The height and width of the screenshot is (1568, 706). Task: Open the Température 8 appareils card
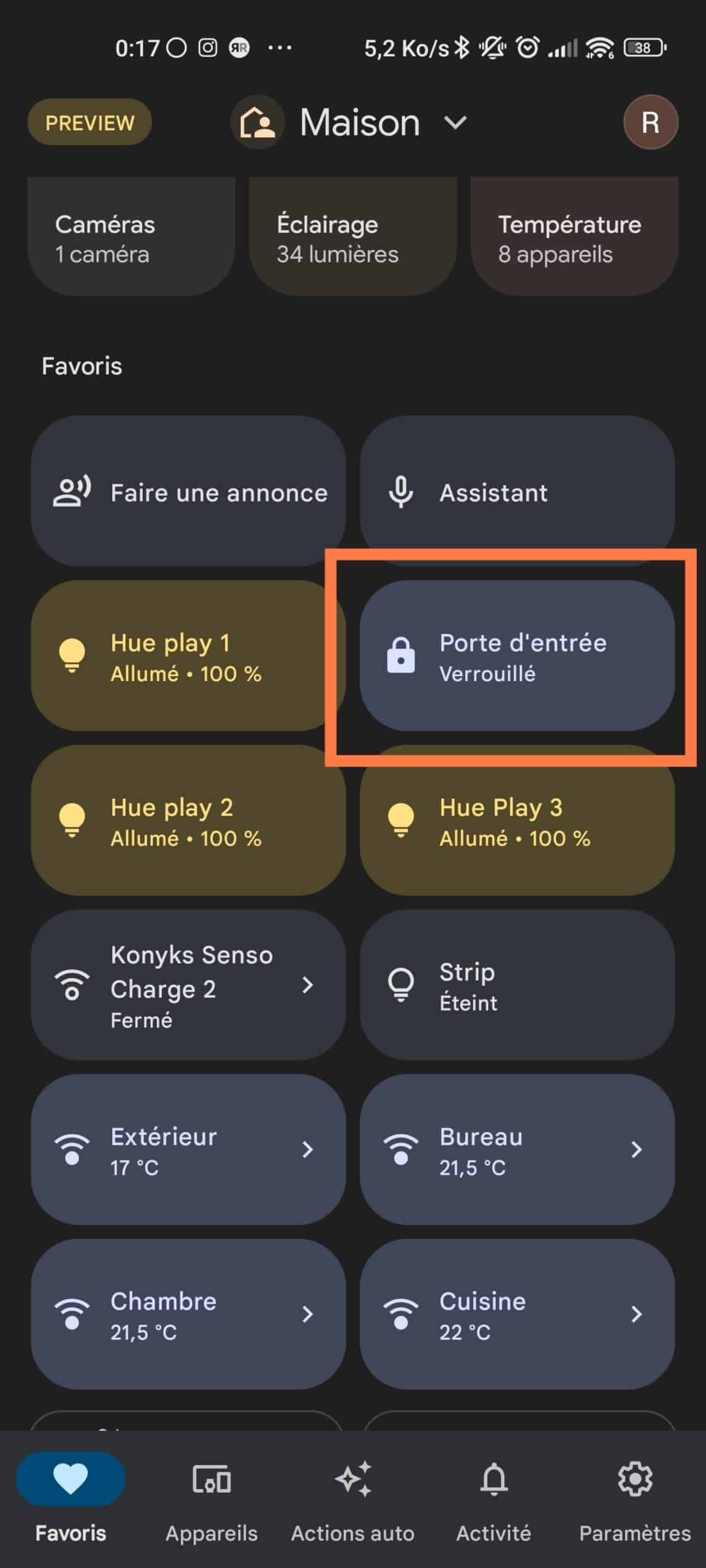point(574,237)
